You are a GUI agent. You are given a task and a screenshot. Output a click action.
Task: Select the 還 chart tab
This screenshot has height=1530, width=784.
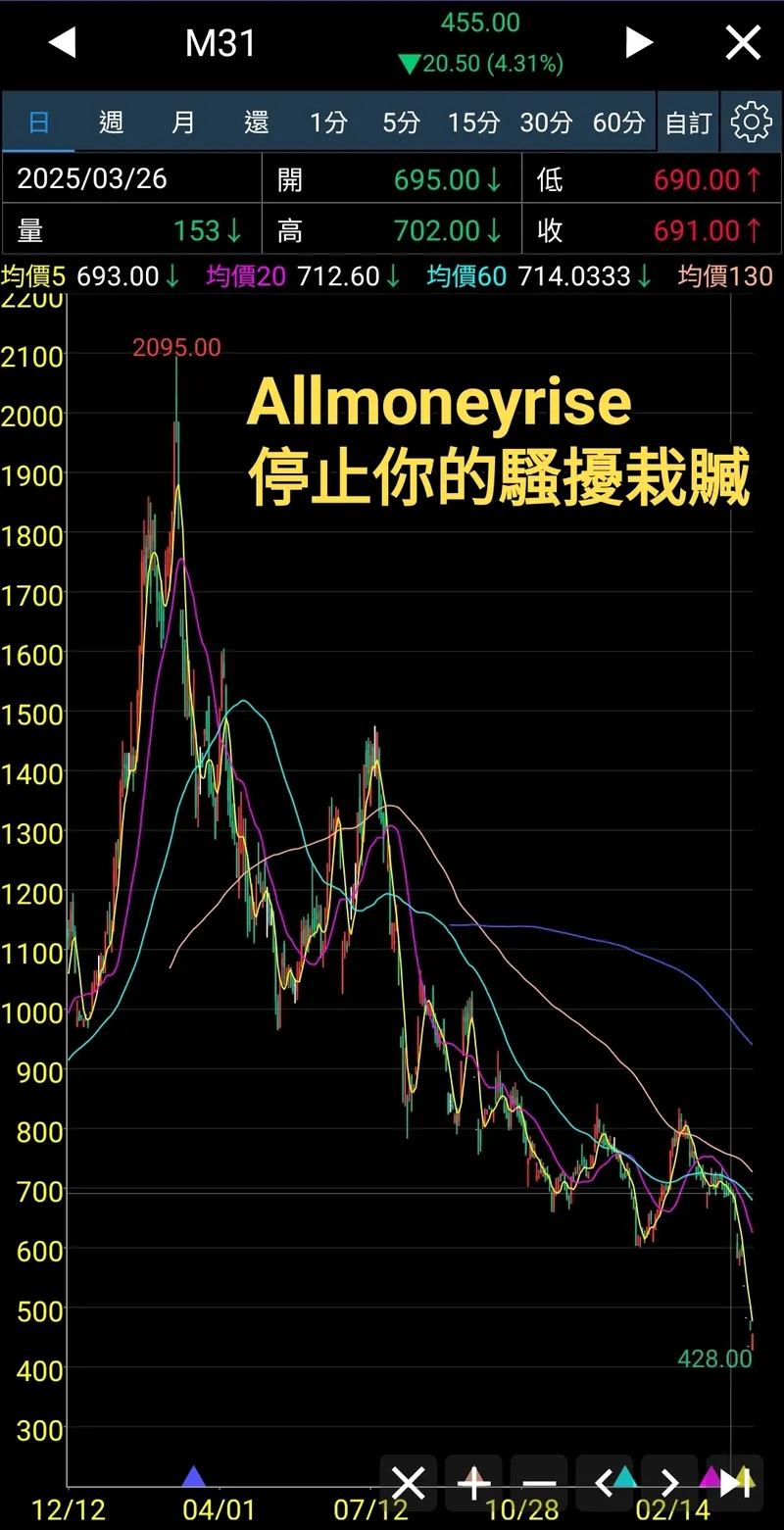[256, 123]
